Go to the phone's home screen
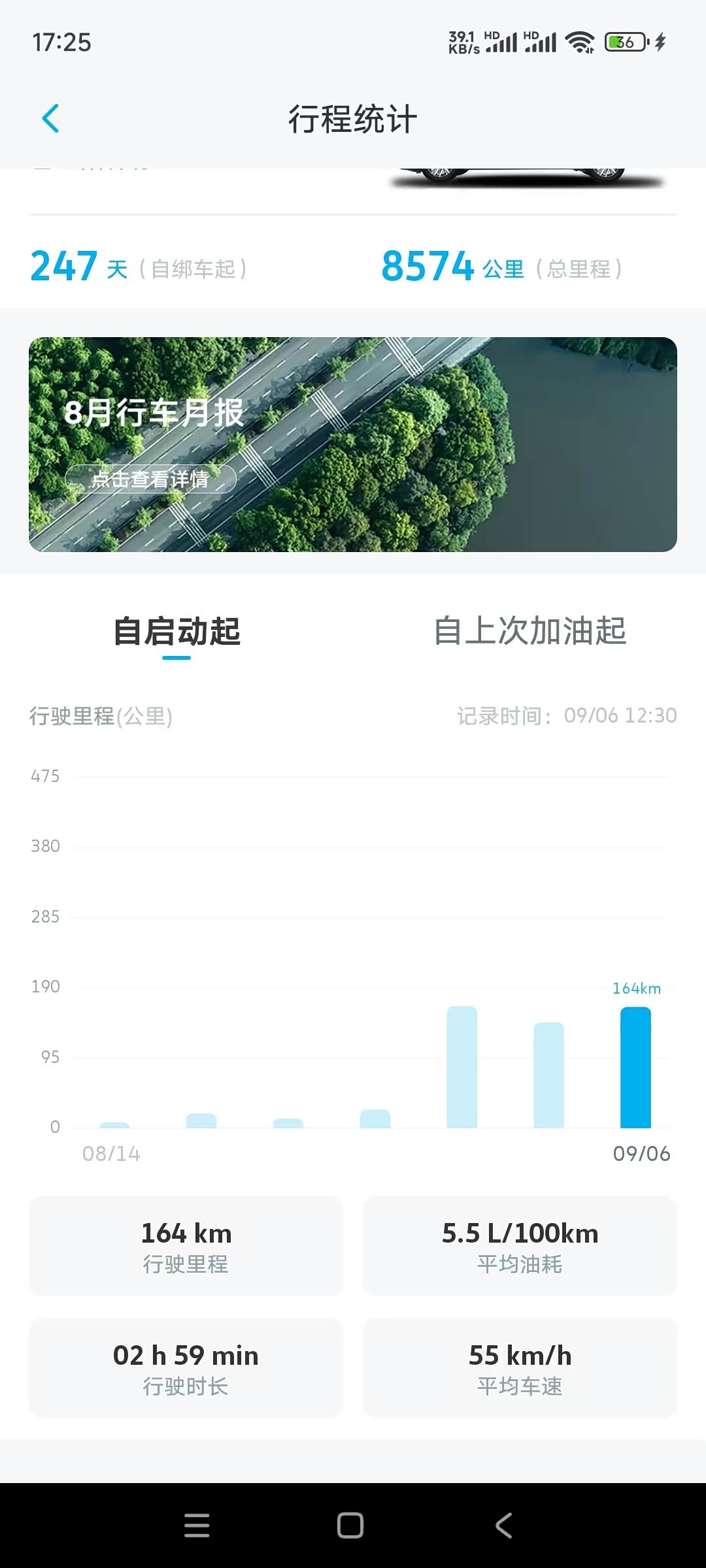 [x=350, y=1526]
